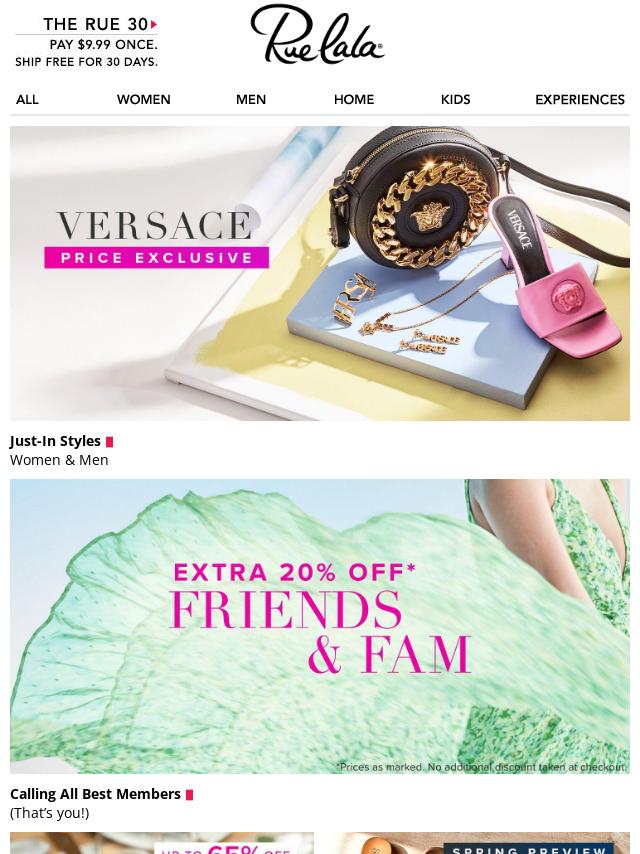Open the Versace Price Exclusive banner
The width and height of the screenshot is (640, 854).
(320, 273)
